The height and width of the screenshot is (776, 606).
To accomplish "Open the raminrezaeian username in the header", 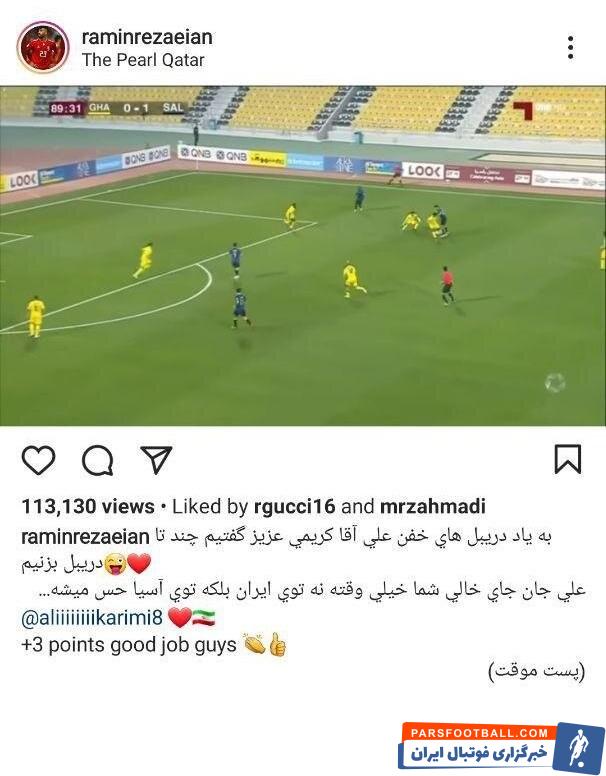I will pyautogui.click(x=147, y=37).
